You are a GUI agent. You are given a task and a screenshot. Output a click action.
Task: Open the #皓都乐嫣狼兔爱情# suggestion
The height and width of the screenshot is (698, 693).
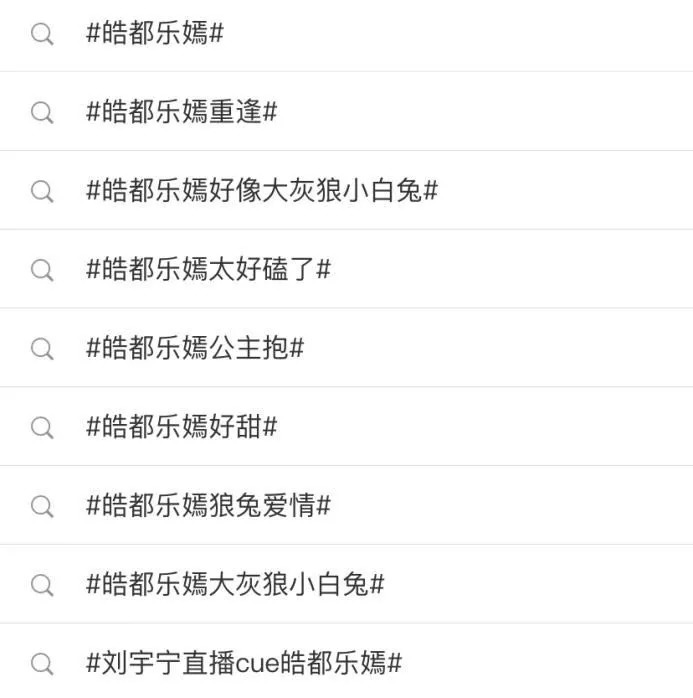(208, 506)
